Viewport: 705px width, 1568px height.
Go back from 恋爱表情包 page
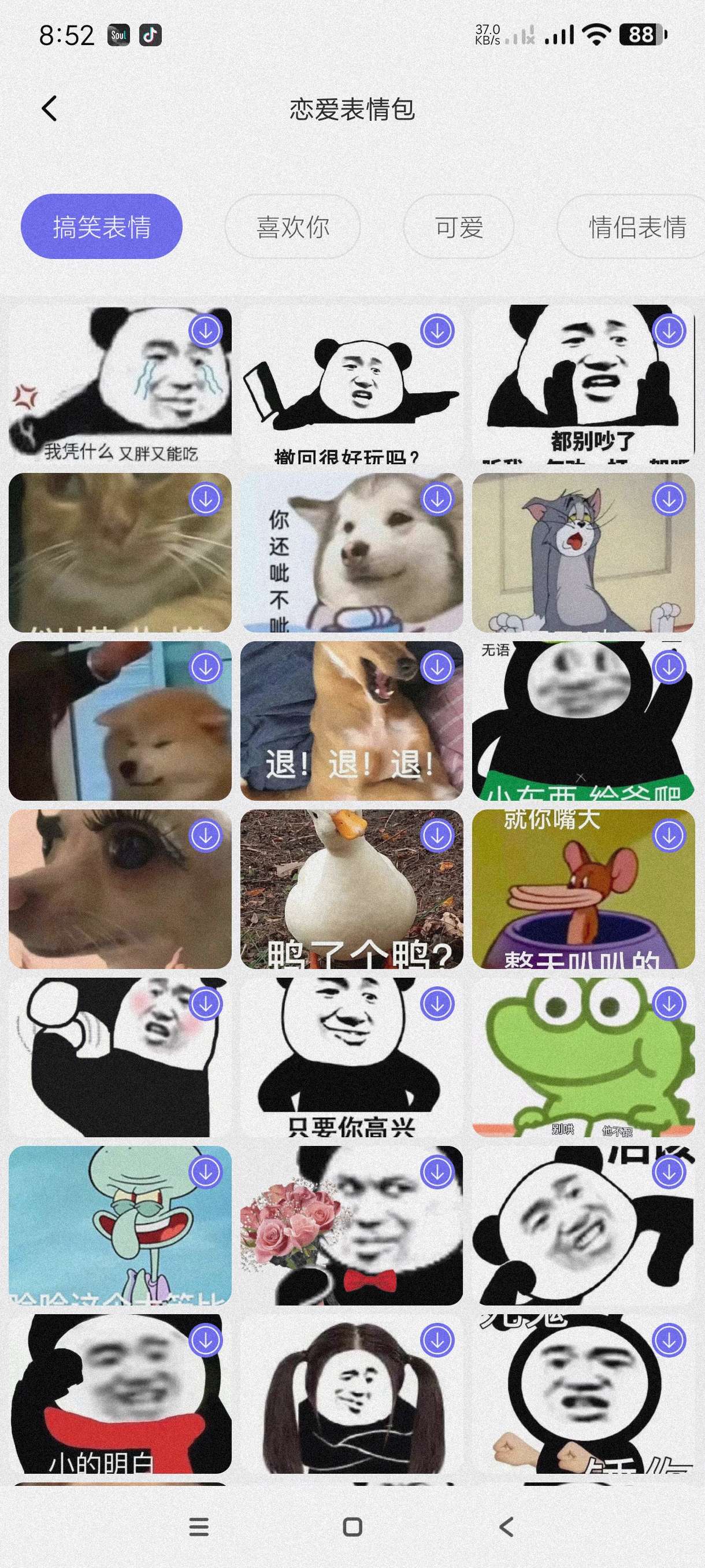click(50, 109)
